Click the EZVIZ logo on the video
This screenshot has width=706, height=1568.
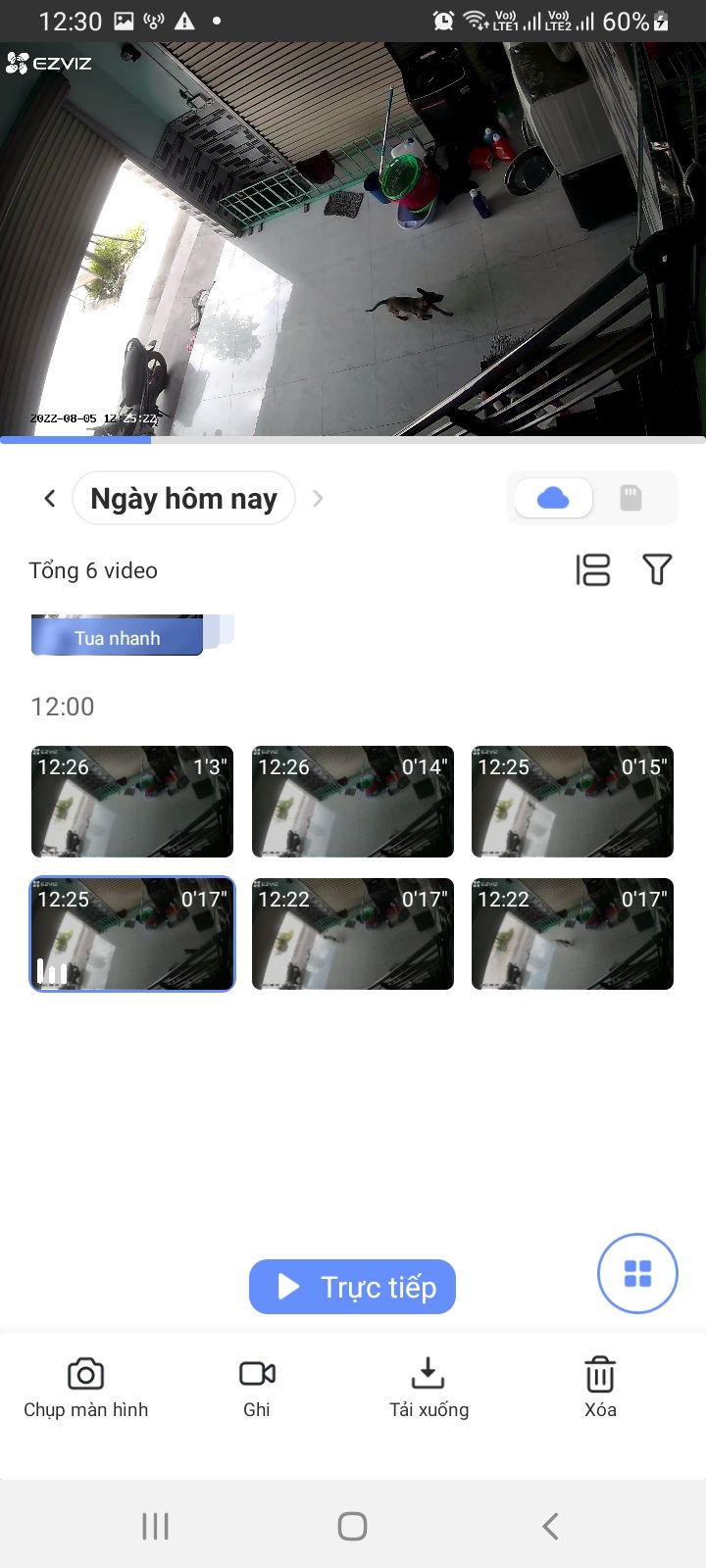pos(49,63)
